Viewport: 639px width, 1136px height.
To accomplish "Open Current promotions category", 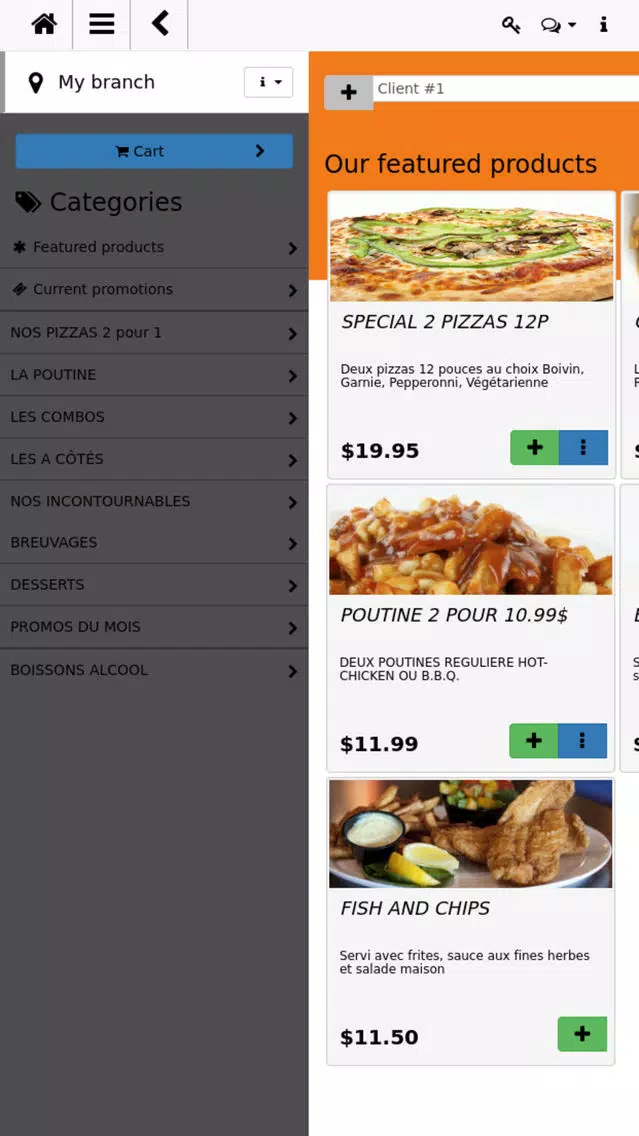I will pos(154,289).
